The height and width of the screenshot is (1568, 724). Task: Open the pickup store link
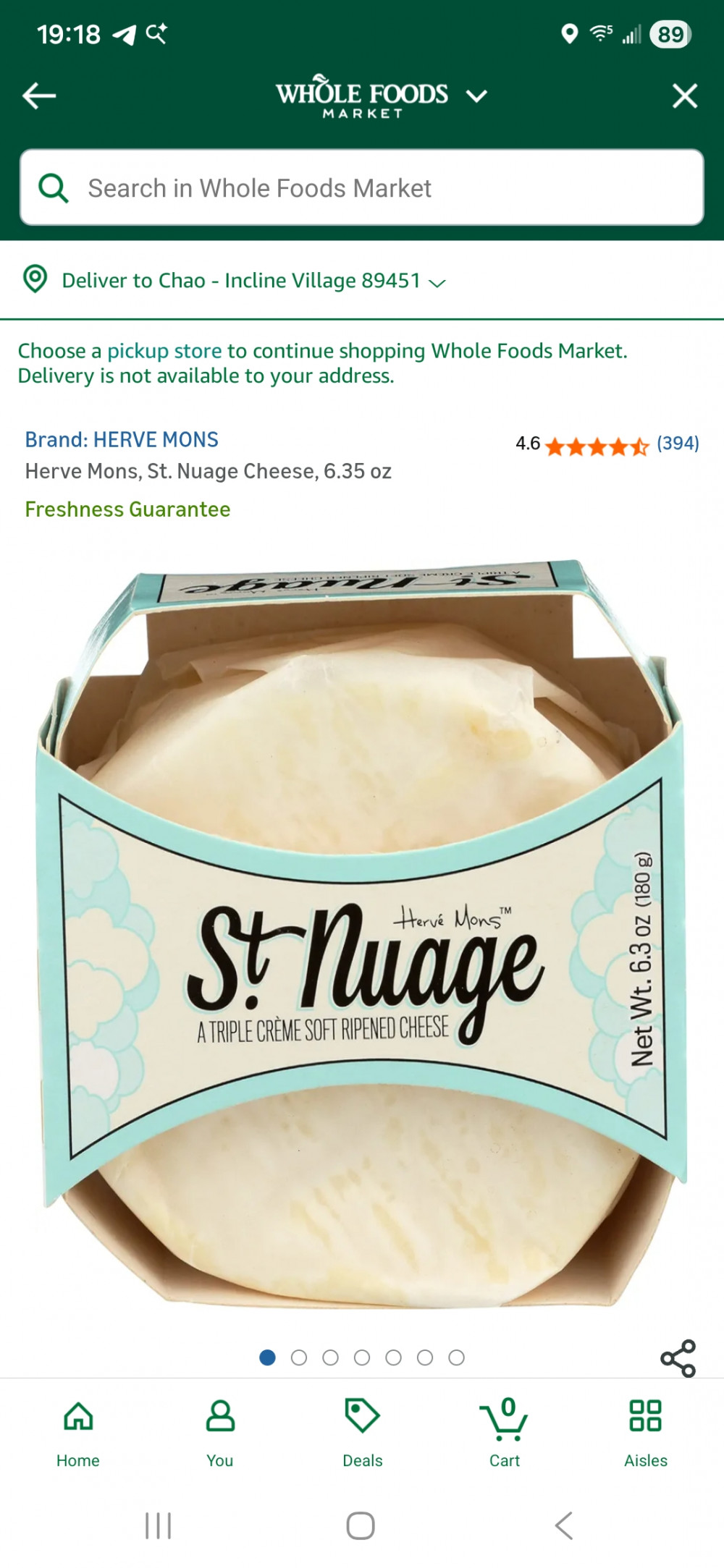coord(164,351)
